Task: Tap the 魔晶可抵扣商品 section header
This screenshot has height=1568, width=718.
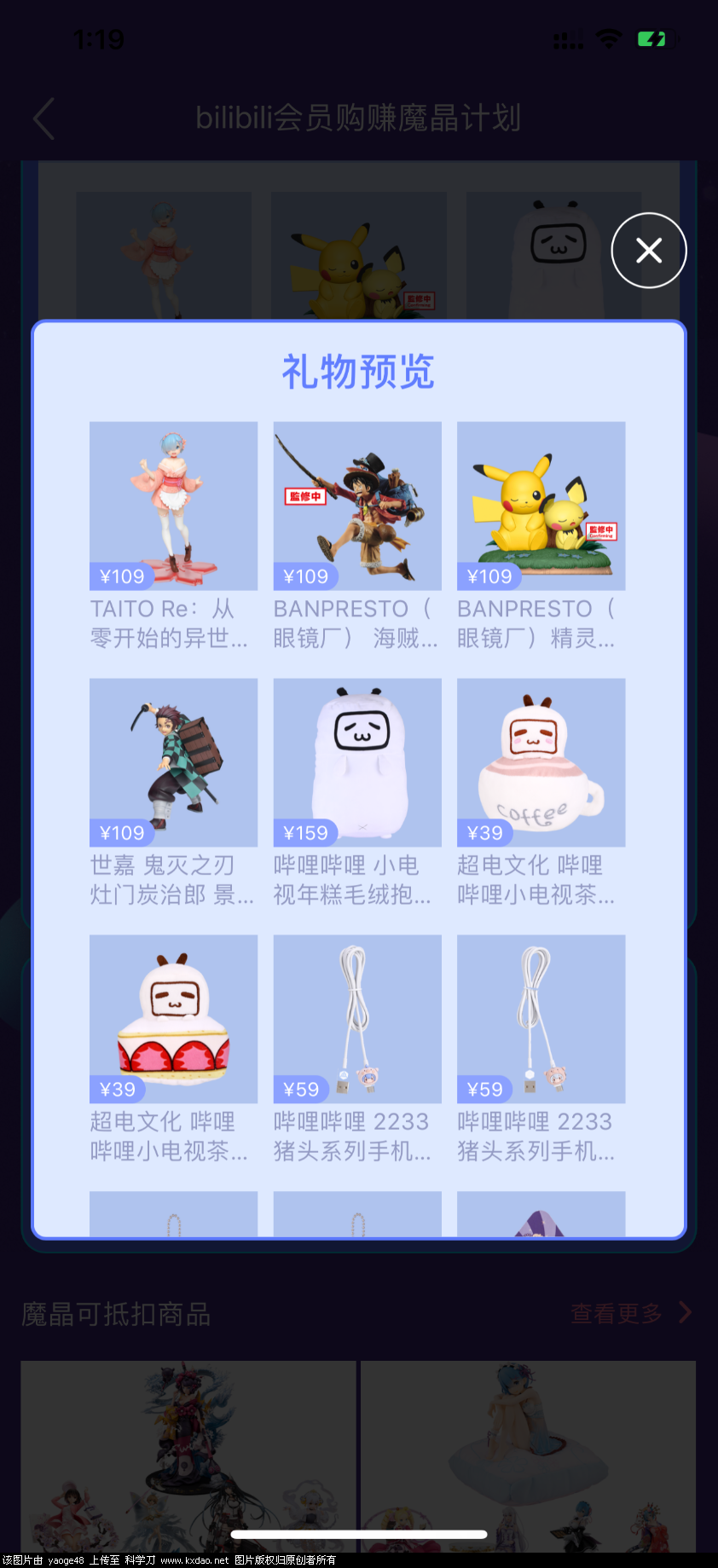Action: click(x=115, y=1314)
